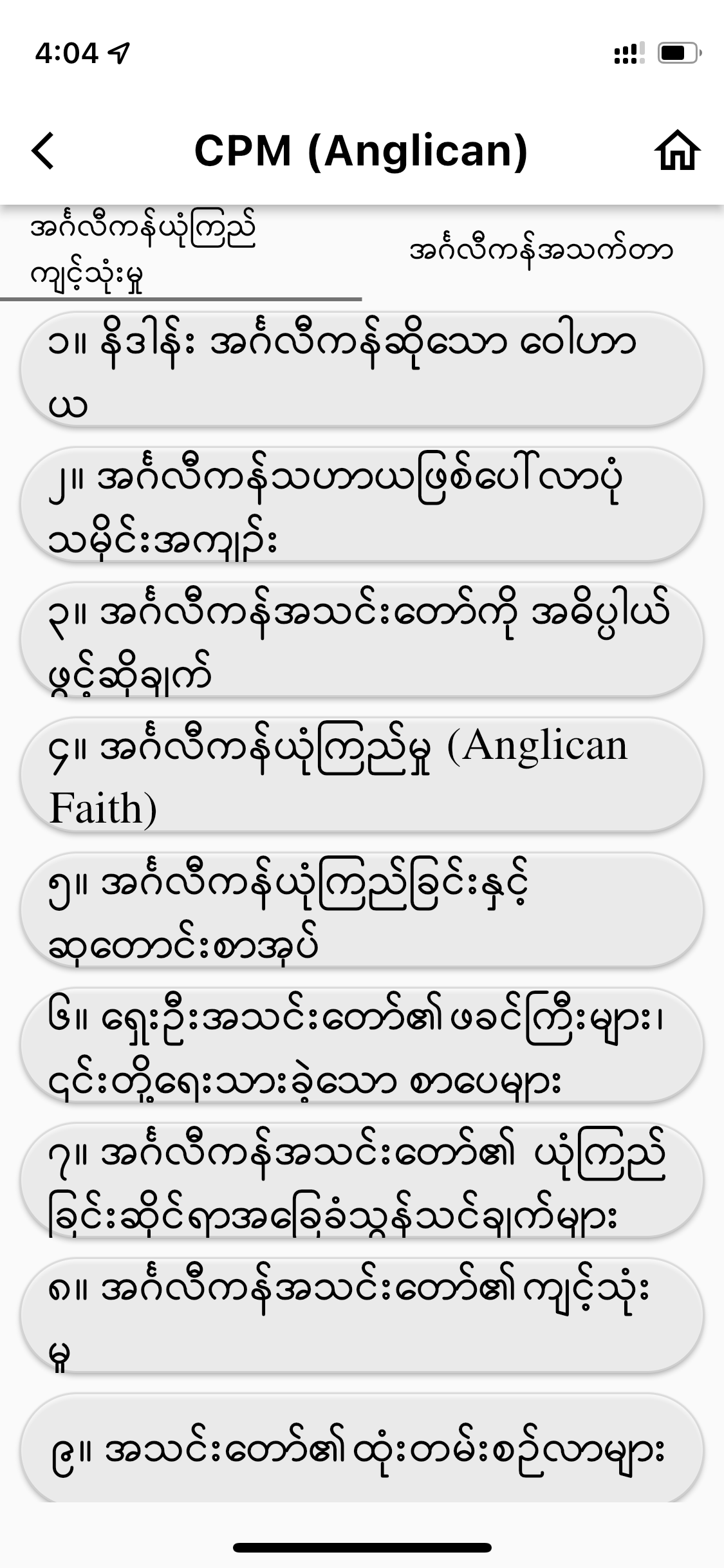Switch to the အင်္ဂလီကန်အသက်တာ tab
Screen dimensions: 724x1568
542,251
